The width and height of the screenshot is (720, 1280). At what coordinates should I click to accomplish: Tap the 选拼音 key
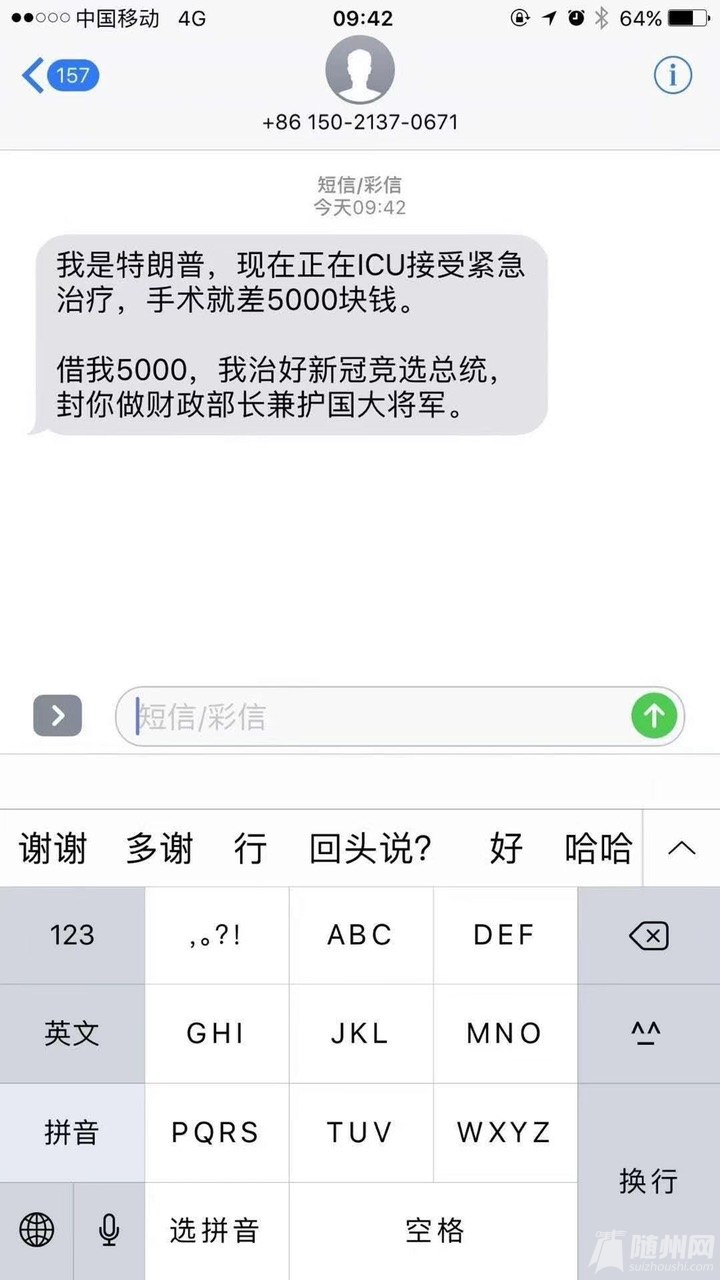pos(215,1230)
